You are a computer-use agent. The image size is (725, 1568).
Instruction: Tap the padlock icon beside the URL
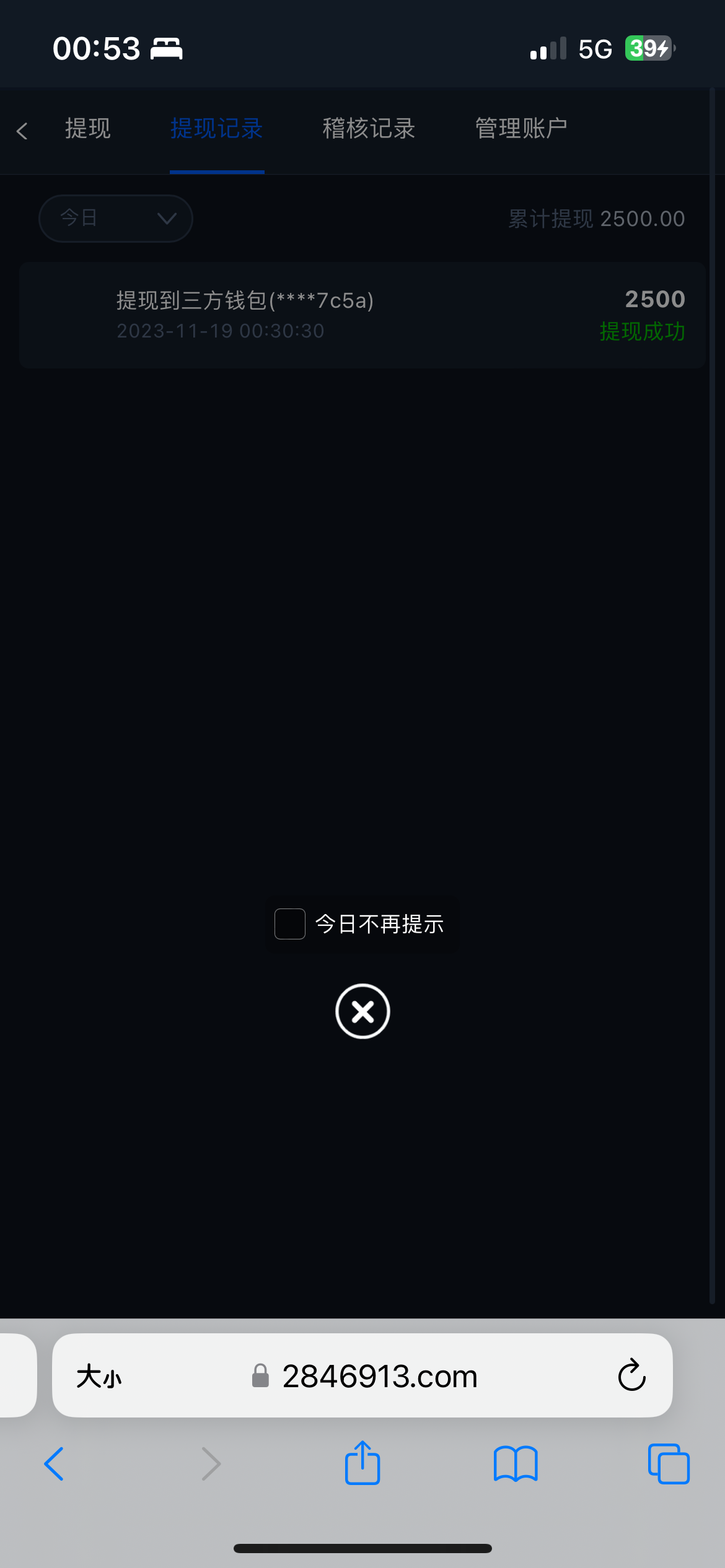tap(260, 1377)
